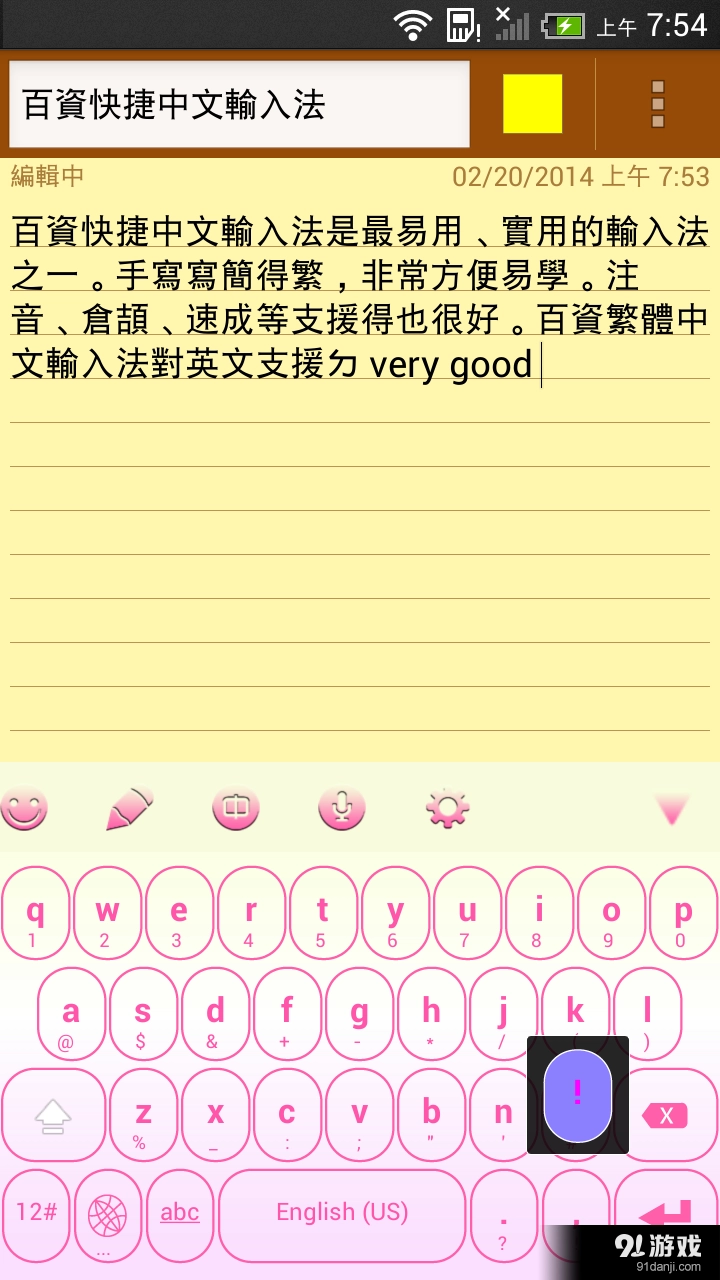
Task: Delete a character with backspace
Action: 666,1116
